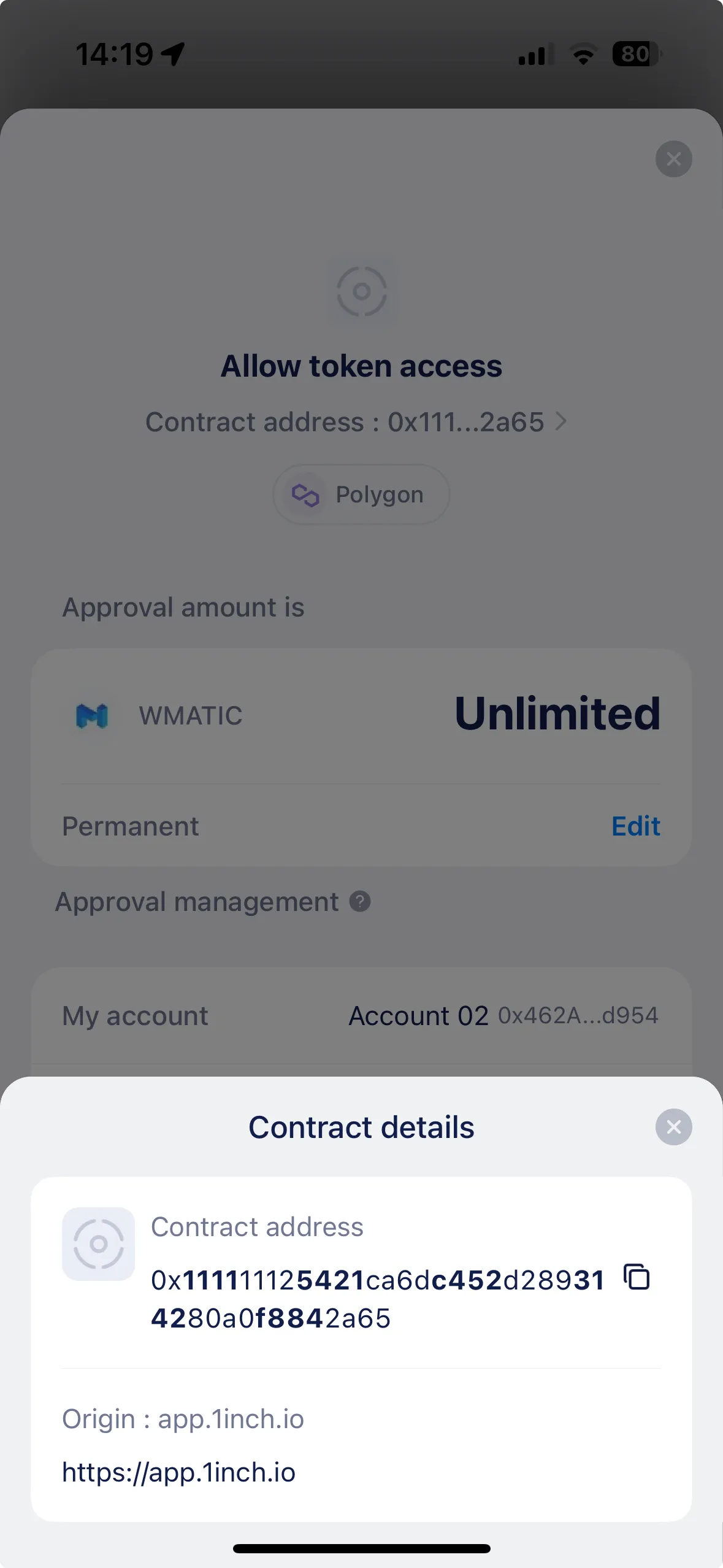Dismiss the Allow token access modal
The image size is (723, 1568).
(673, 159)
